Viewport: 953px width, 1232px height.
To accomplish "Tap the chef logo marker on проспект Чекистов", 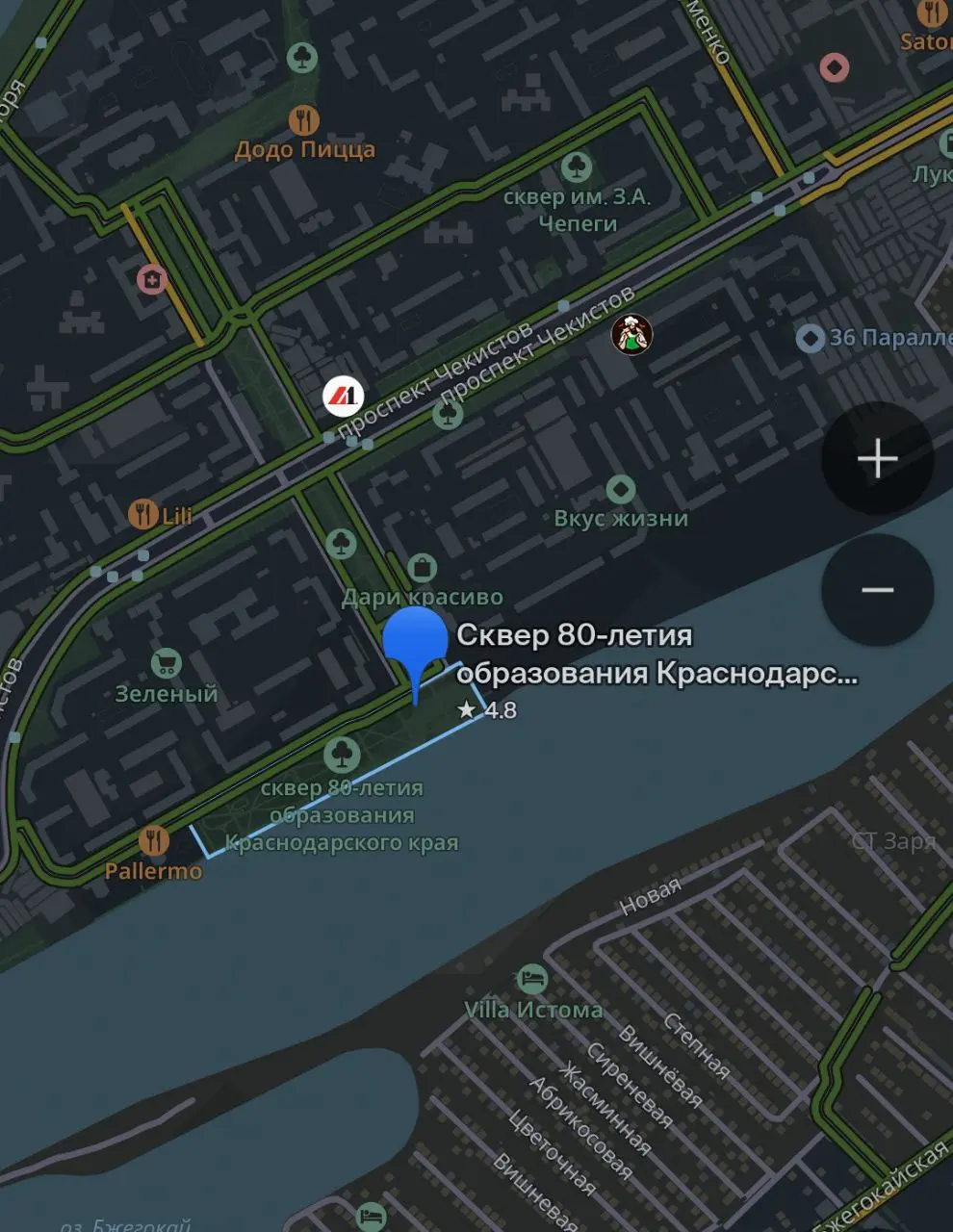I will coord(632,334).
